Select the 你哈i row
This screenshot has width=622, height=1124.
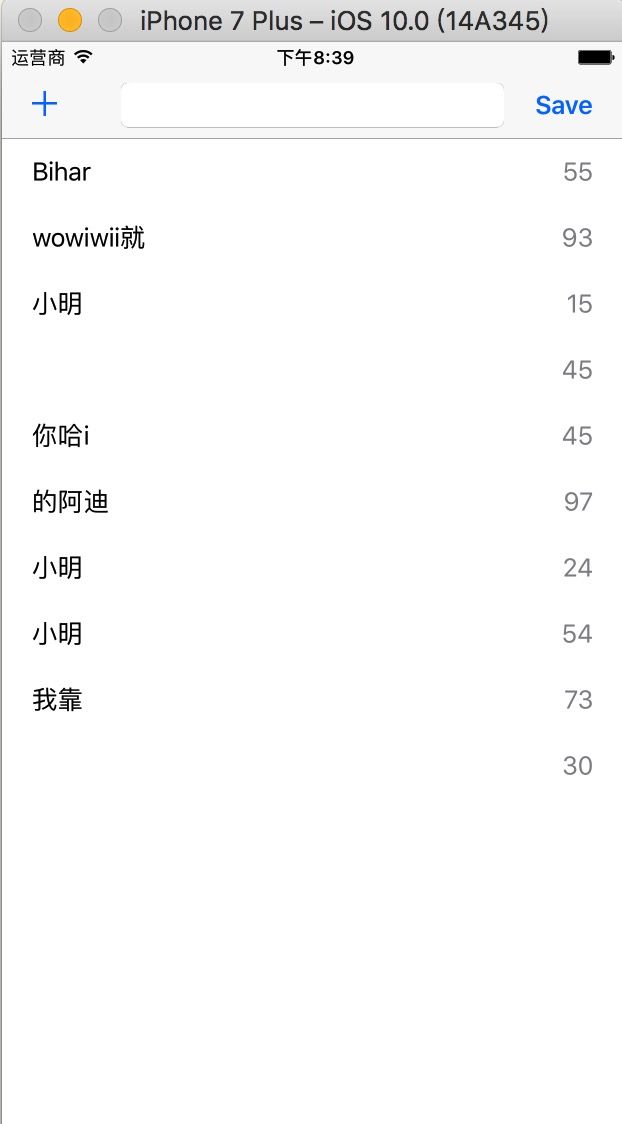(x=311, y=436)
